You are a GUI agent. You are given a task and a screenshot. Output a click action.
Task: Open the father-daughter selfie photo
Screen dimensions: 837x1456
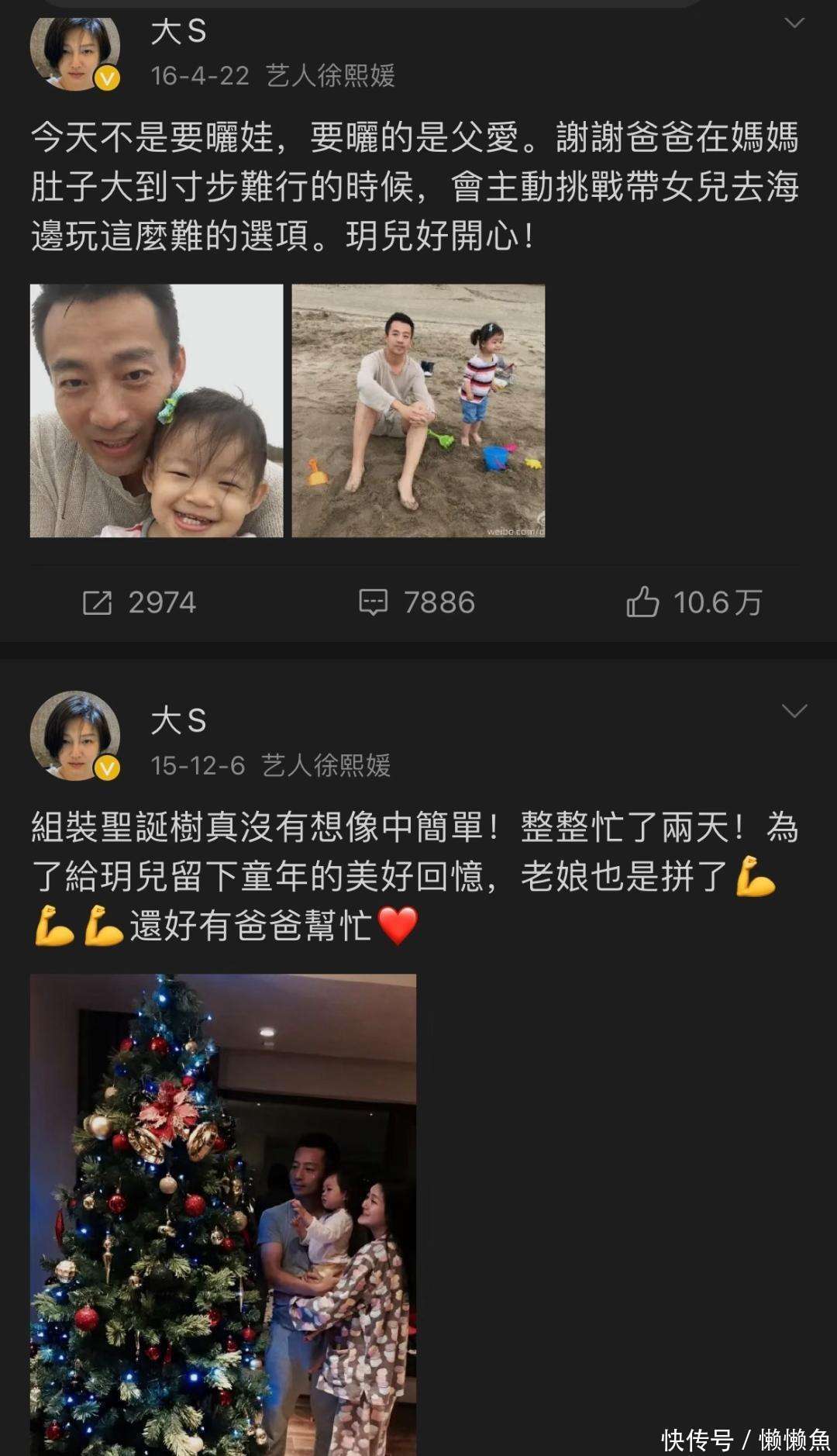(157, 411)
